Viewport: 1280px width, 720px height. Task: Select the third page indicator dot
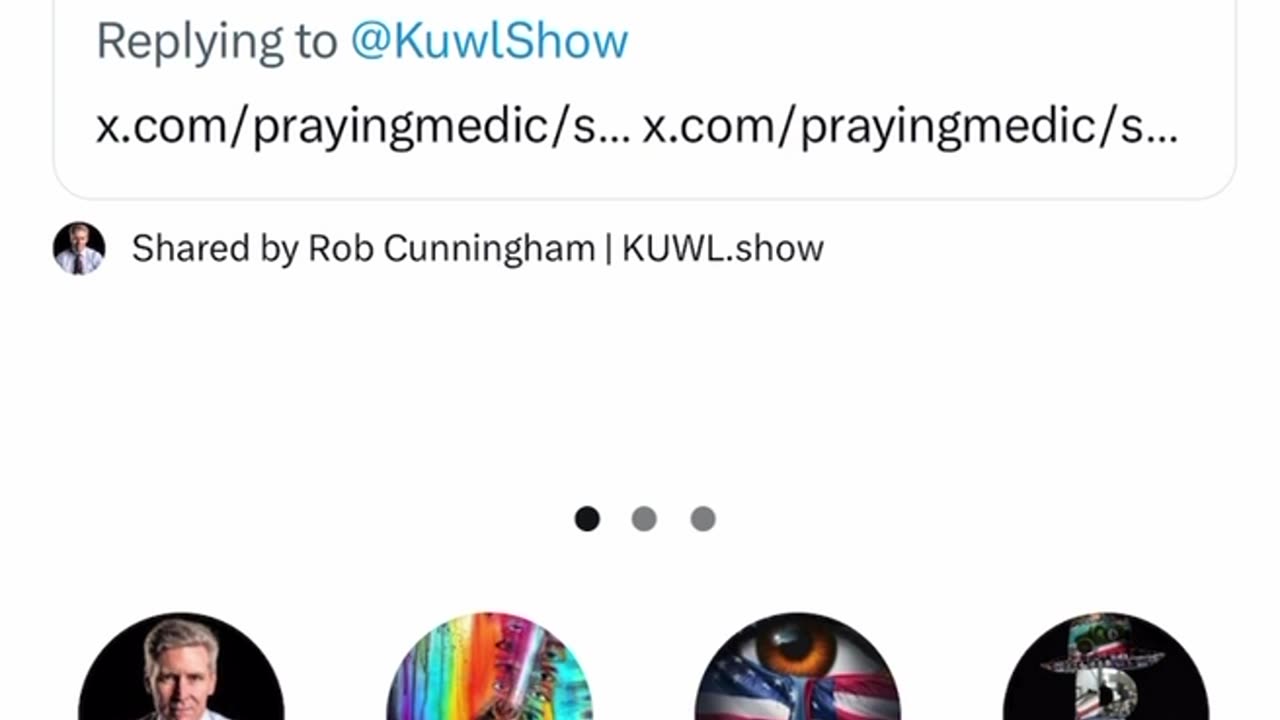point(703,519)
